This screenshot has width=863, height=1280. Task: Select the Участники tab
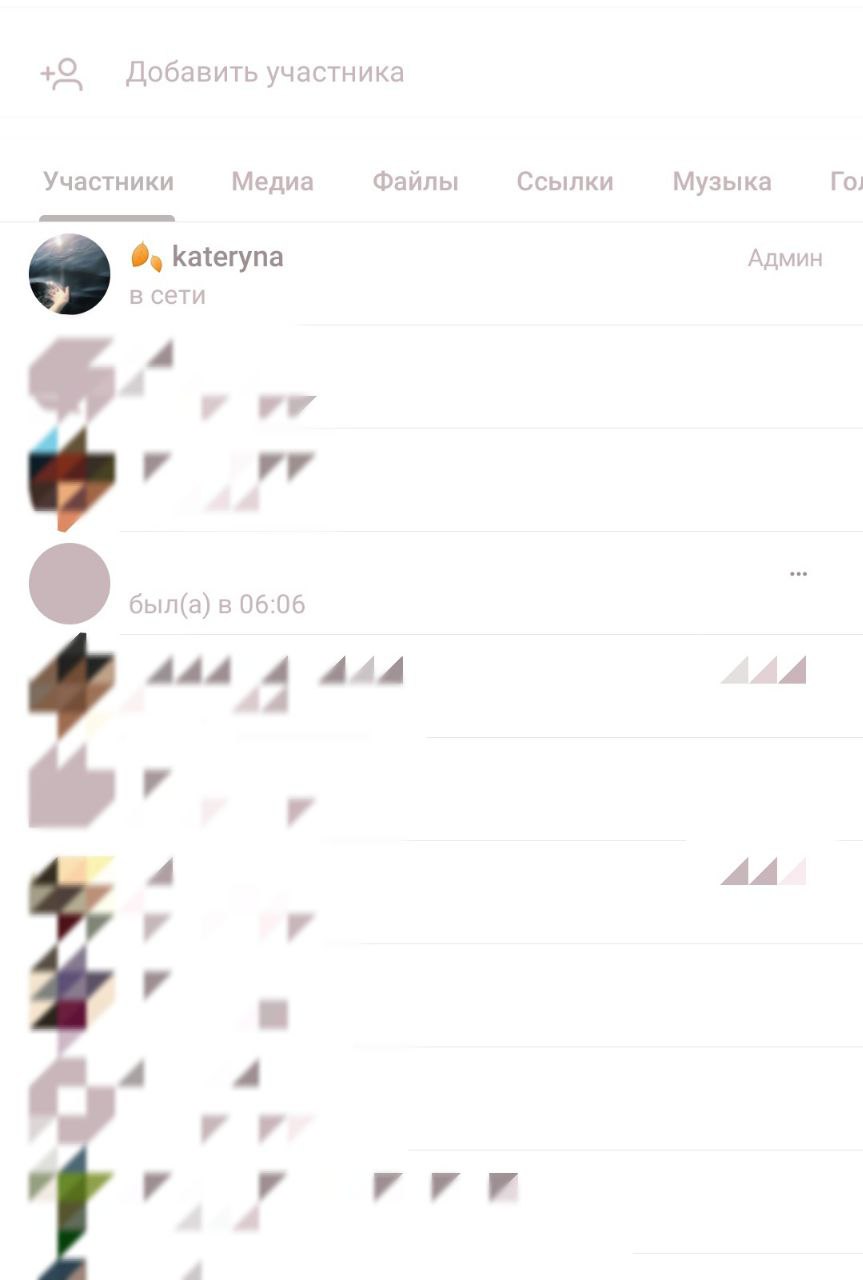tap(108, 182)
